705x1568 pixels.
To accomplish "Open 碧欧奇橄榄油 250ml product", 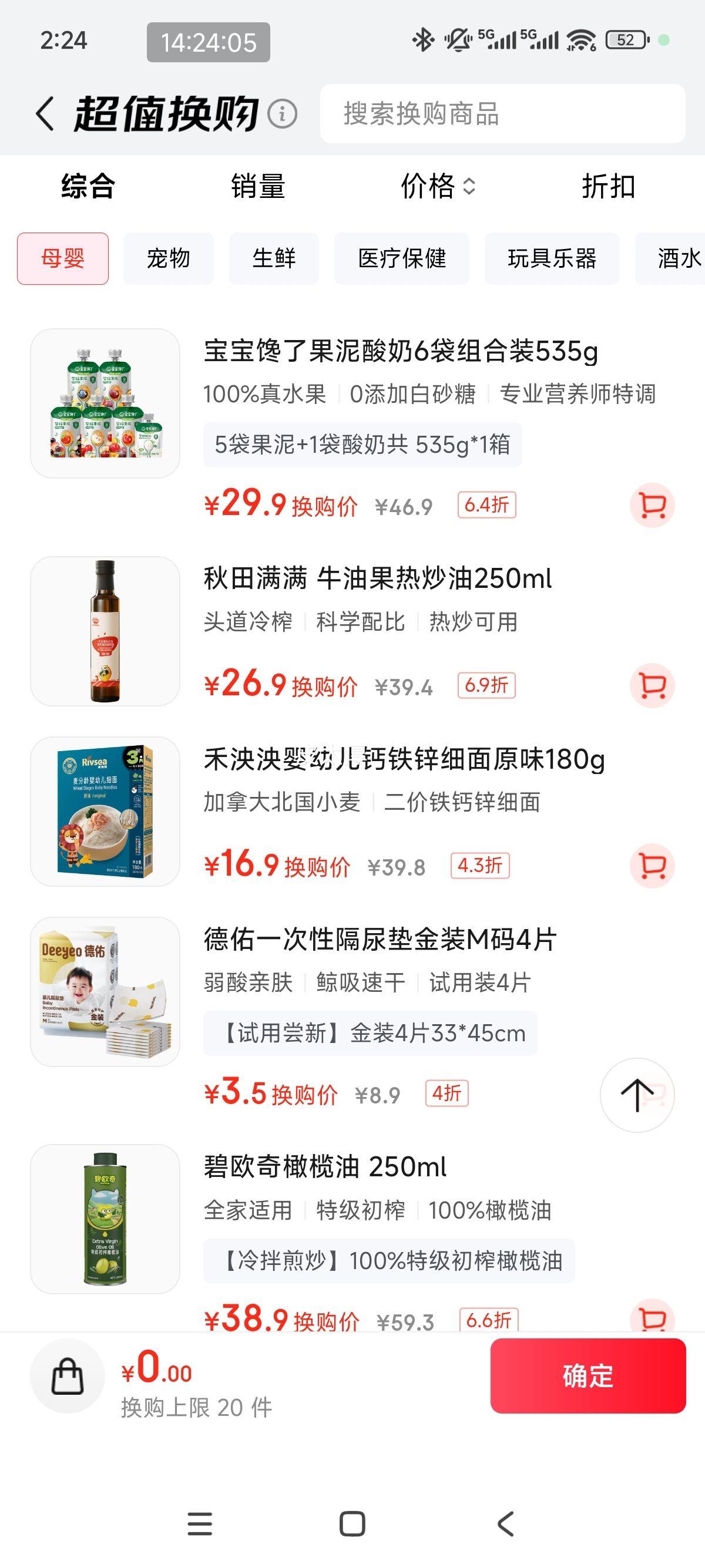I will coord(325,1167).
